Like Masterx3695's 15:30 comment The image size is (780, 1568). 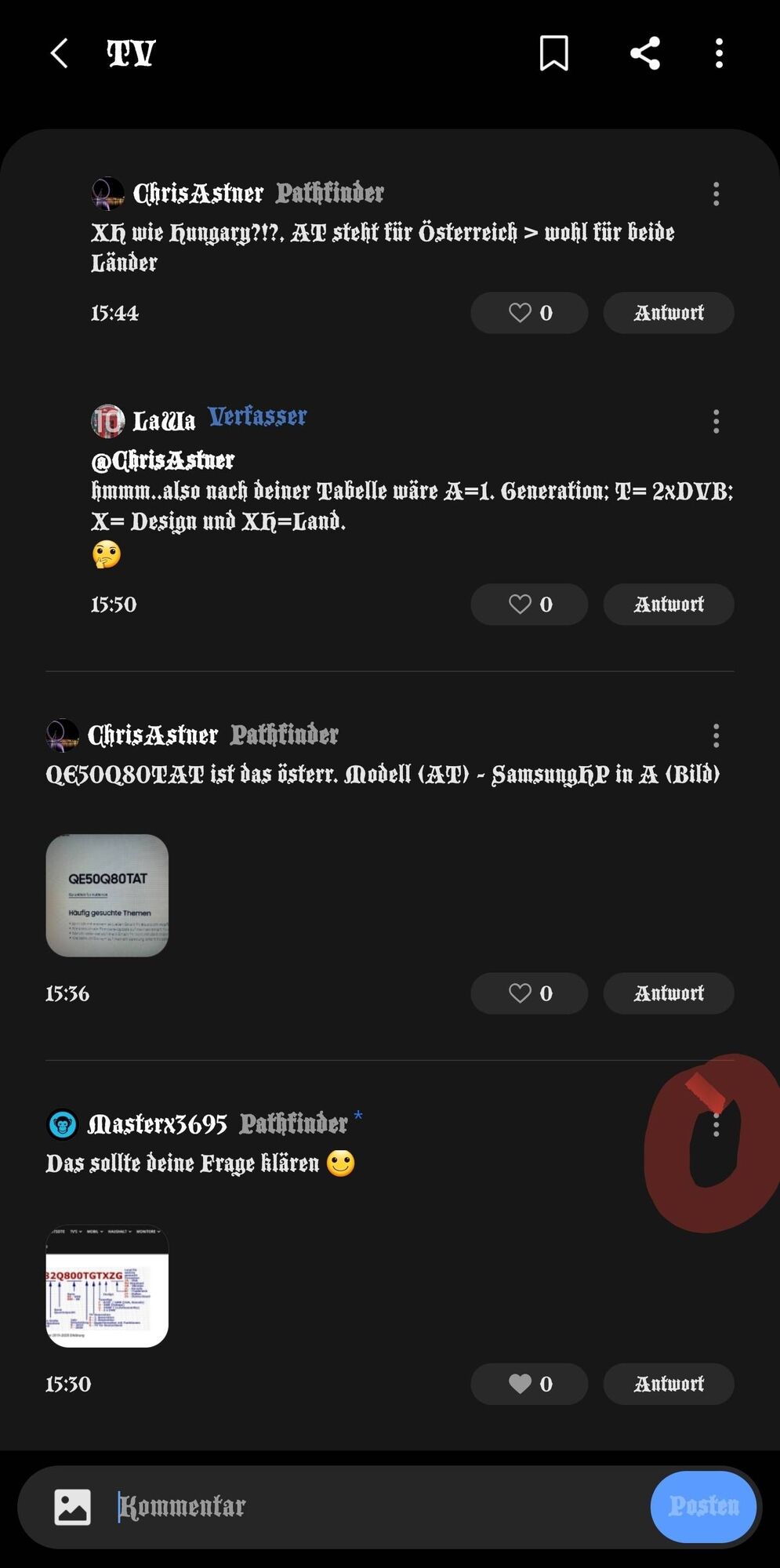tap(529, 1384)
